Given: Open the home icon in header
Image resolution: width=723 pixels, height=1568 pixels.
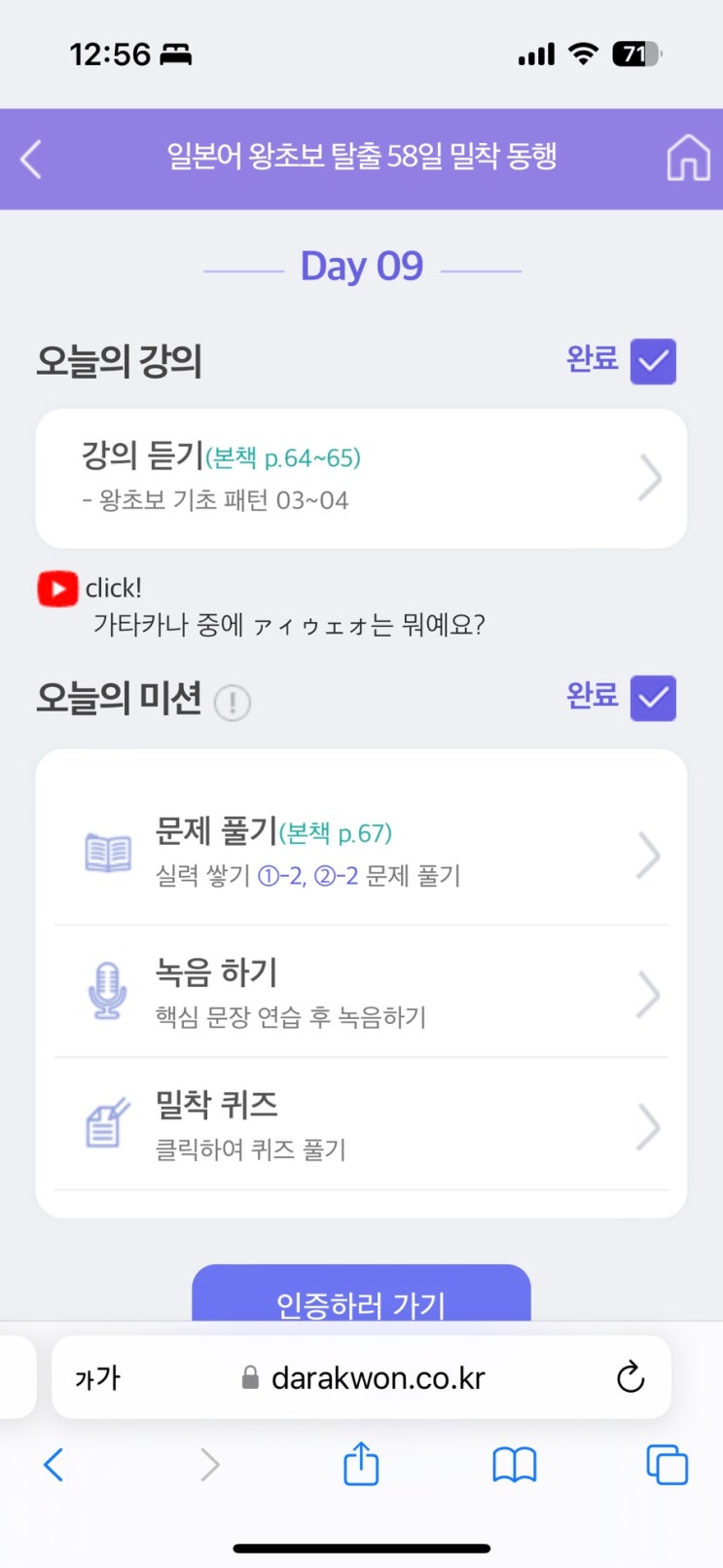Looking at the screenshot, I should [687, 158].
